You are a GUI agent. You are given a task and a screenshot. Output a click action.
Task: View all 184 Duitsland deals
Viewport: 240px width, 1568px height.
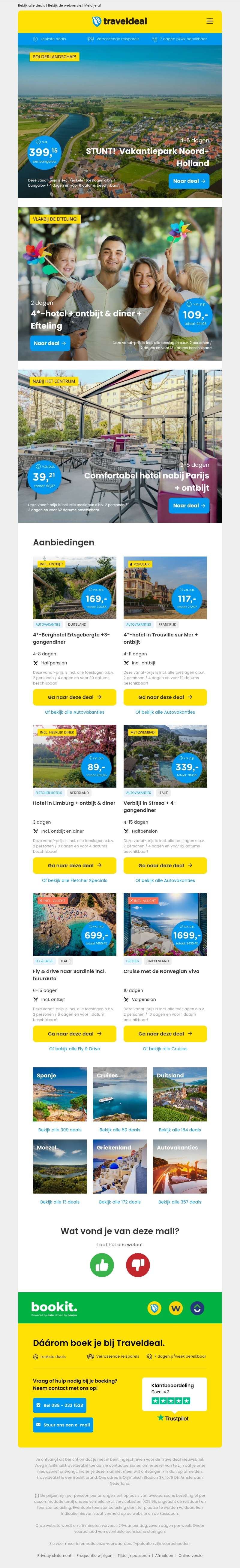click(x=180, y=1130)
